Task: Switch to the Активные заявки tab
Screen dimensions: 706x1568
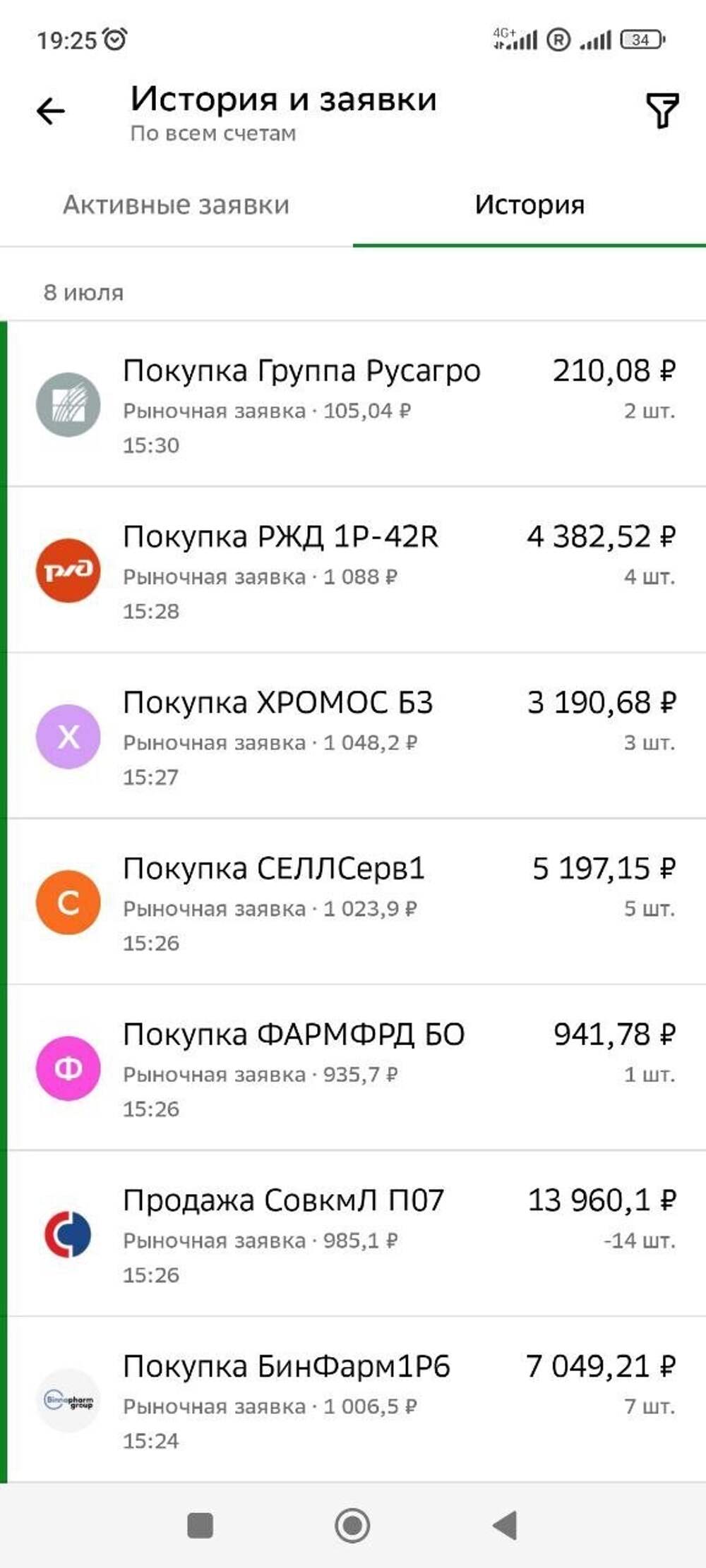Action: point(176,205)
